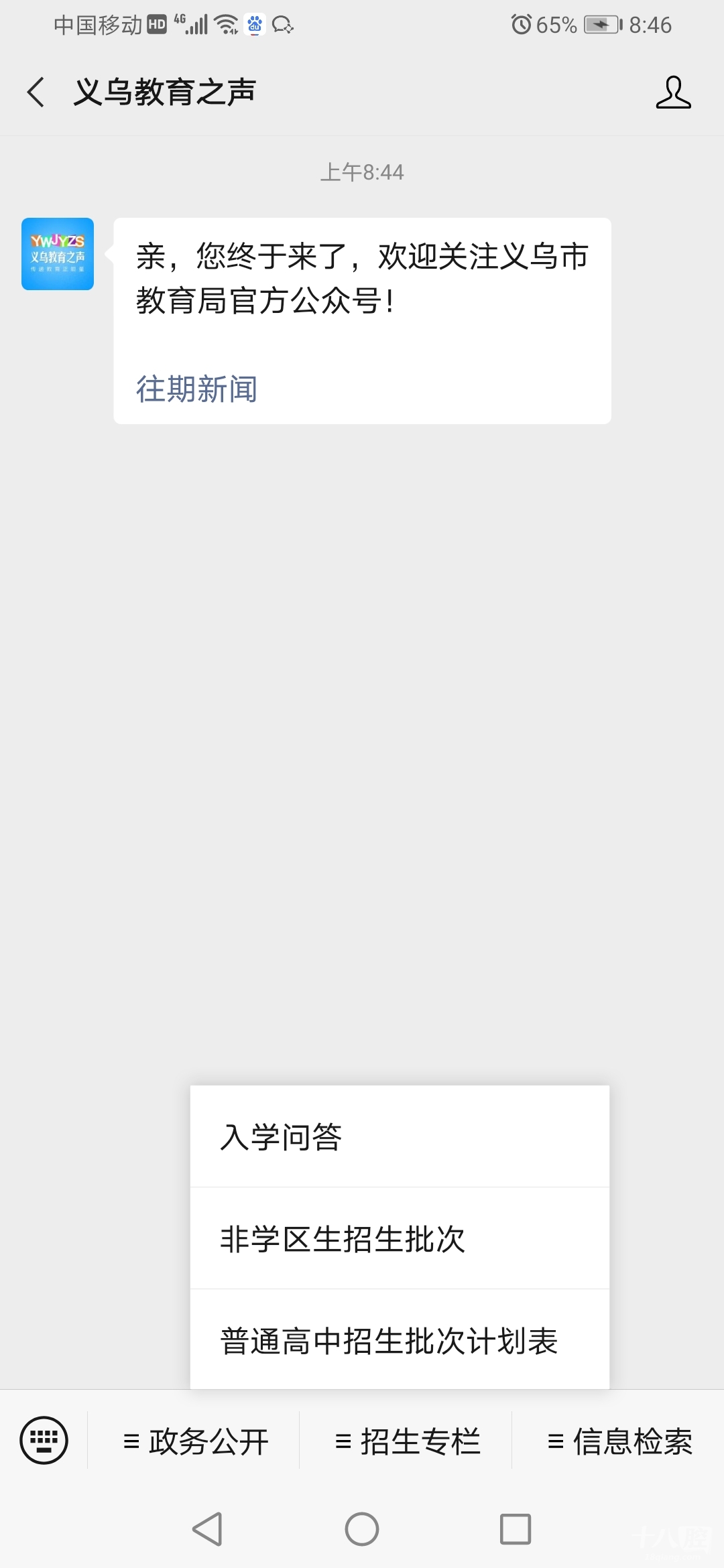Open the recent apps view
The image size is (724, 1568).
(x=516, y=1529)
